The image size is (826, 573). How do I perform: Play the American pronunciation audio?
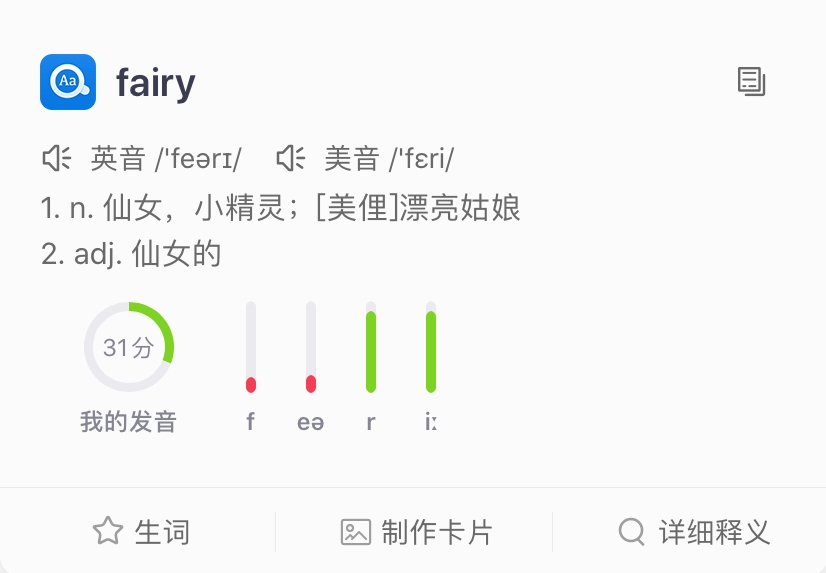tap(290, 158)
